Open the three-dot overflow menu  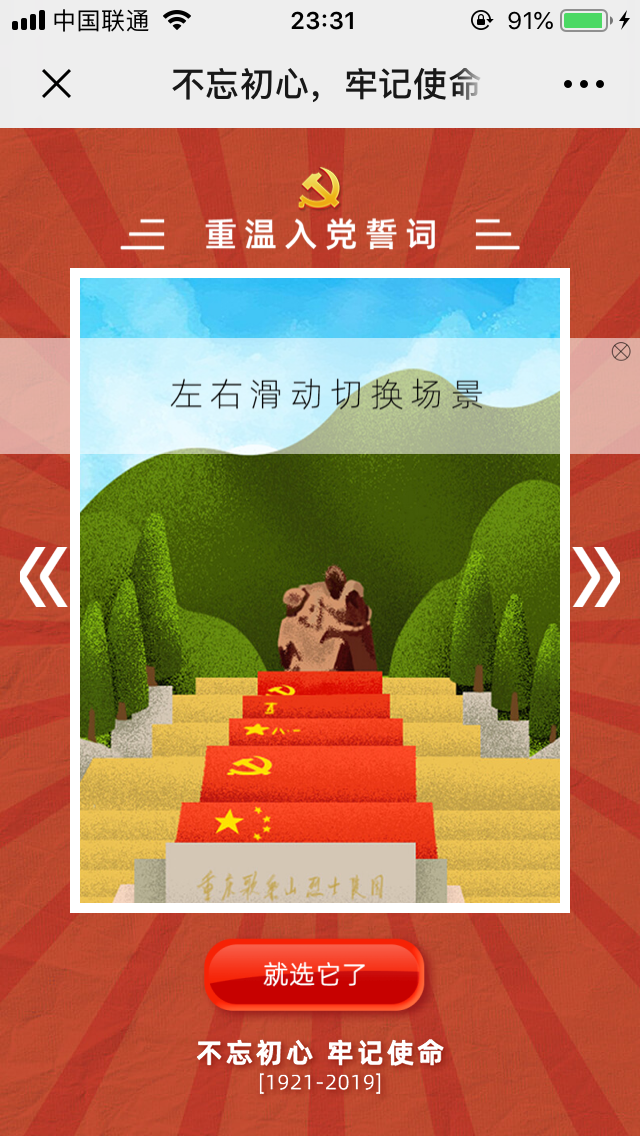[584, 84]
